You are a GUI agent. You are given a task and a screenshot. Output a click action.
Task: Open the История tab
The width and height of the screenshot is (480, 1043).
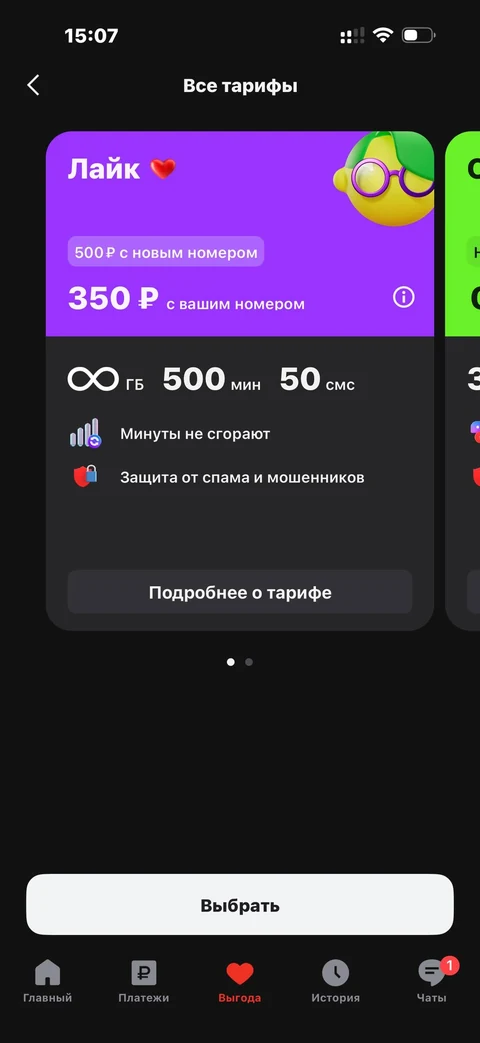(x=336, y=982)
